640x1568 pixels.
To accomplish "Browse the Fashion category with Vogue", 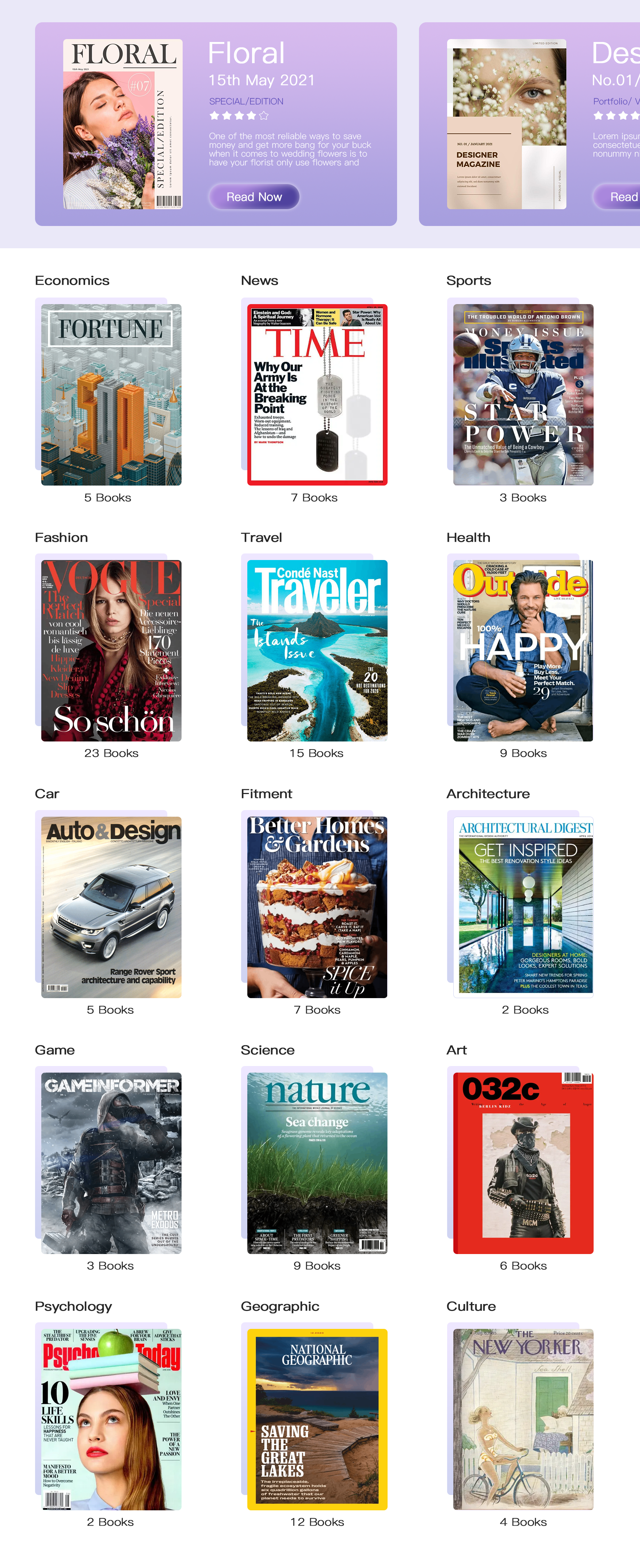I will pyautogui.click(x=111, y=650).
